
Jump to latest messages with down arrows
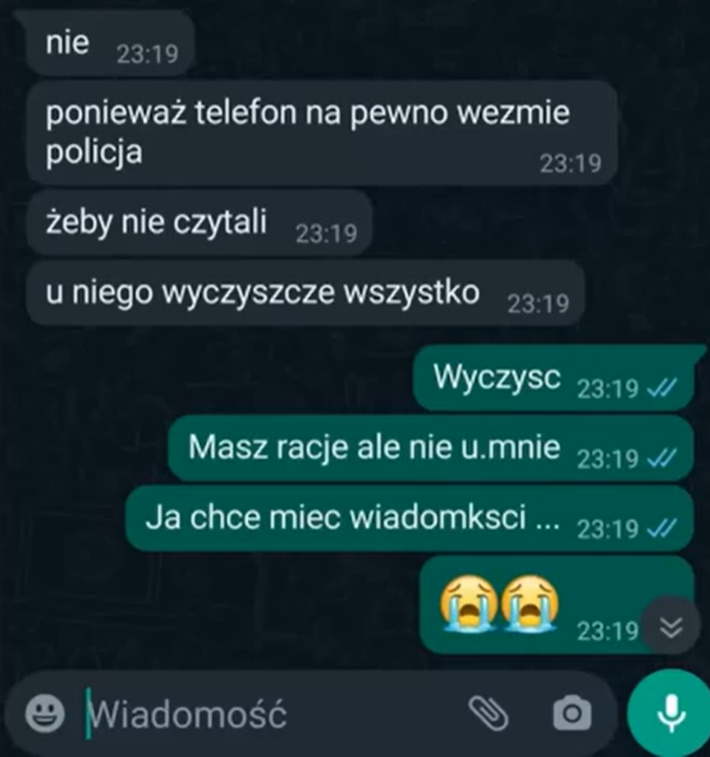(x=671, y=627)
